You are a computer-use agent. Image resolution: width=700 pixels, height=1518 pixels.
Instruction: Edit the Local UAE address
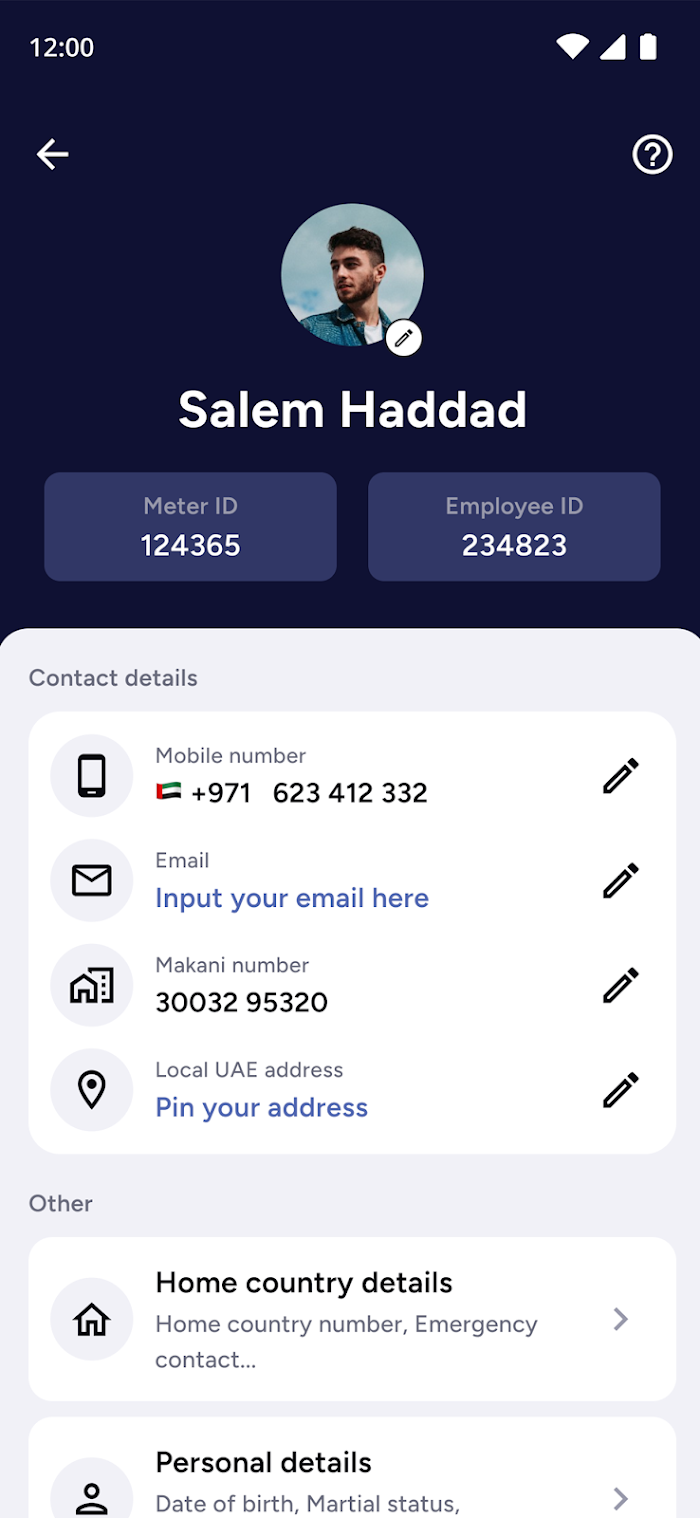(x=620, y=1090)
